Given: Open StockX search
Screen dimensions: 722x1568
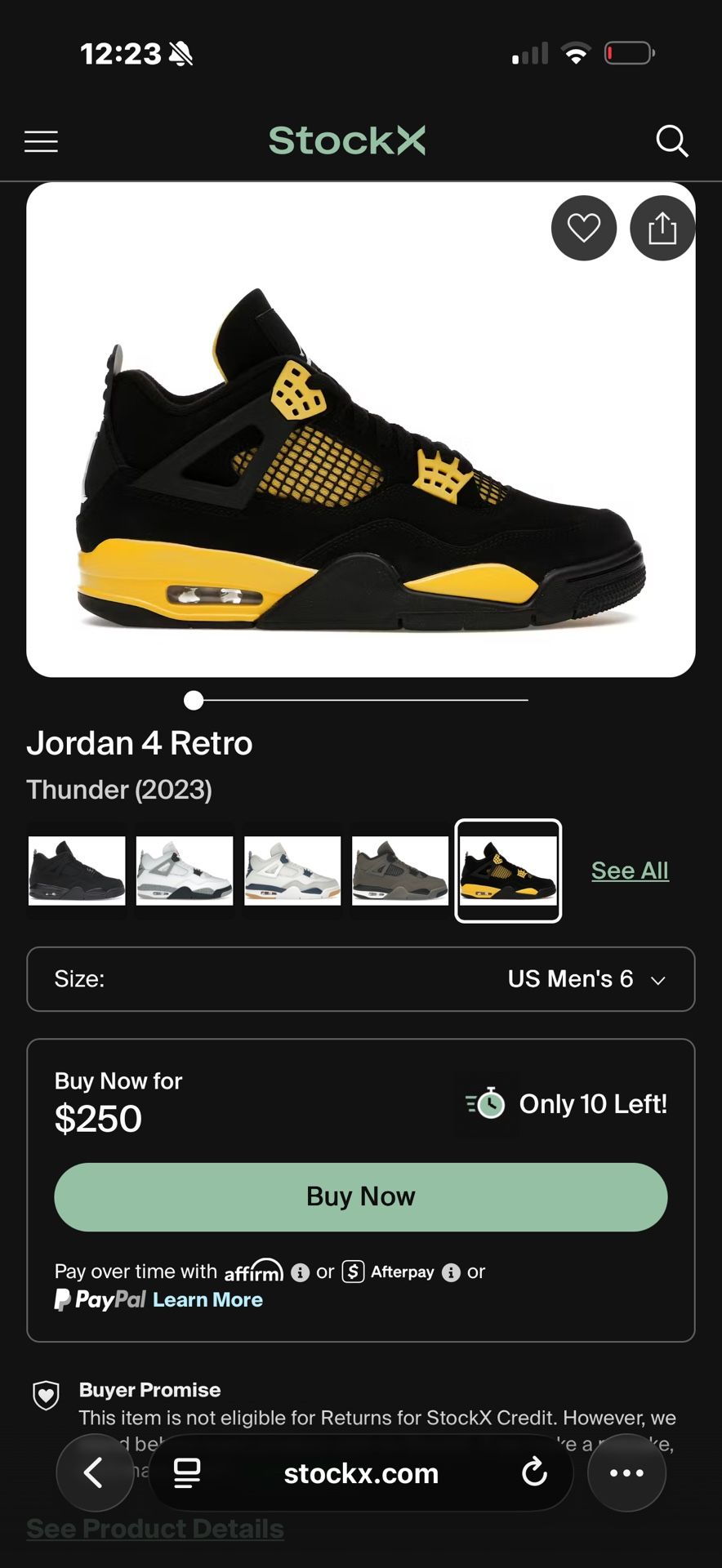Looking at the screenshot, I should [x=671, y=141].
